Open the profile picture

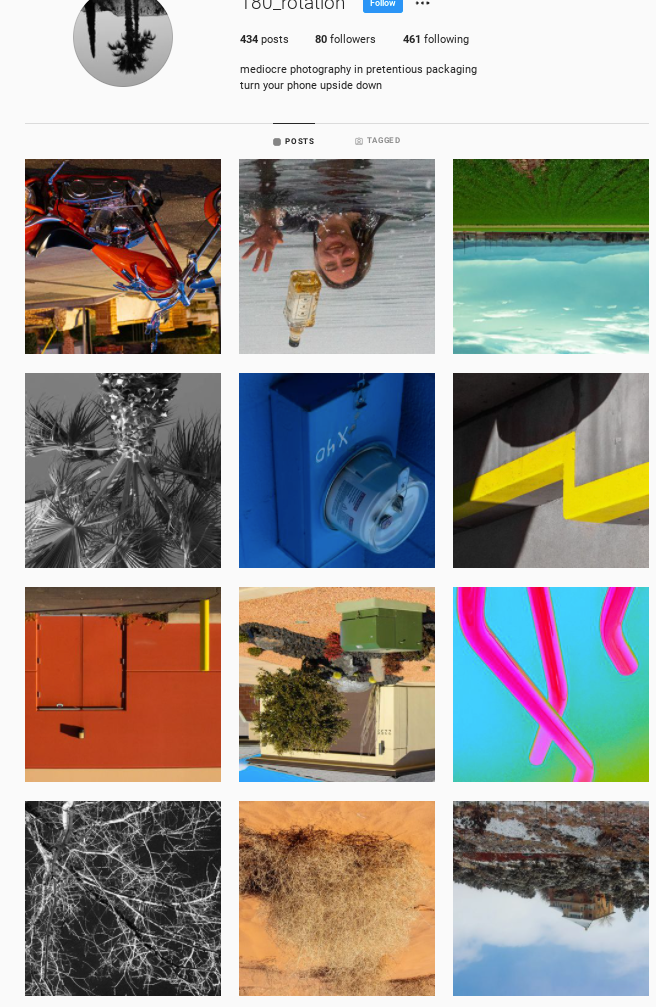click(123, 40)
